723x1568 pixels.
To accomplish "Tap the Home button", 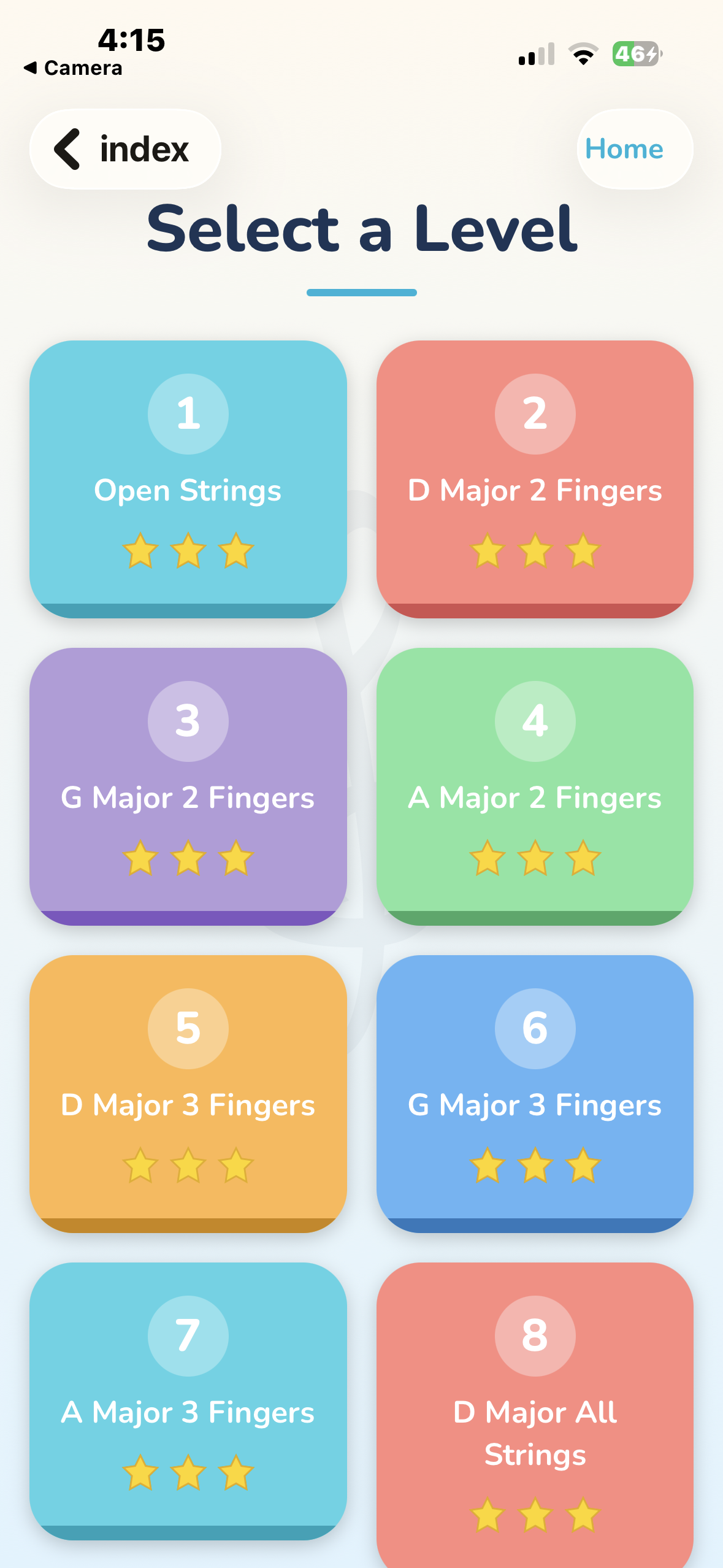I will click(x=623, y=148).
